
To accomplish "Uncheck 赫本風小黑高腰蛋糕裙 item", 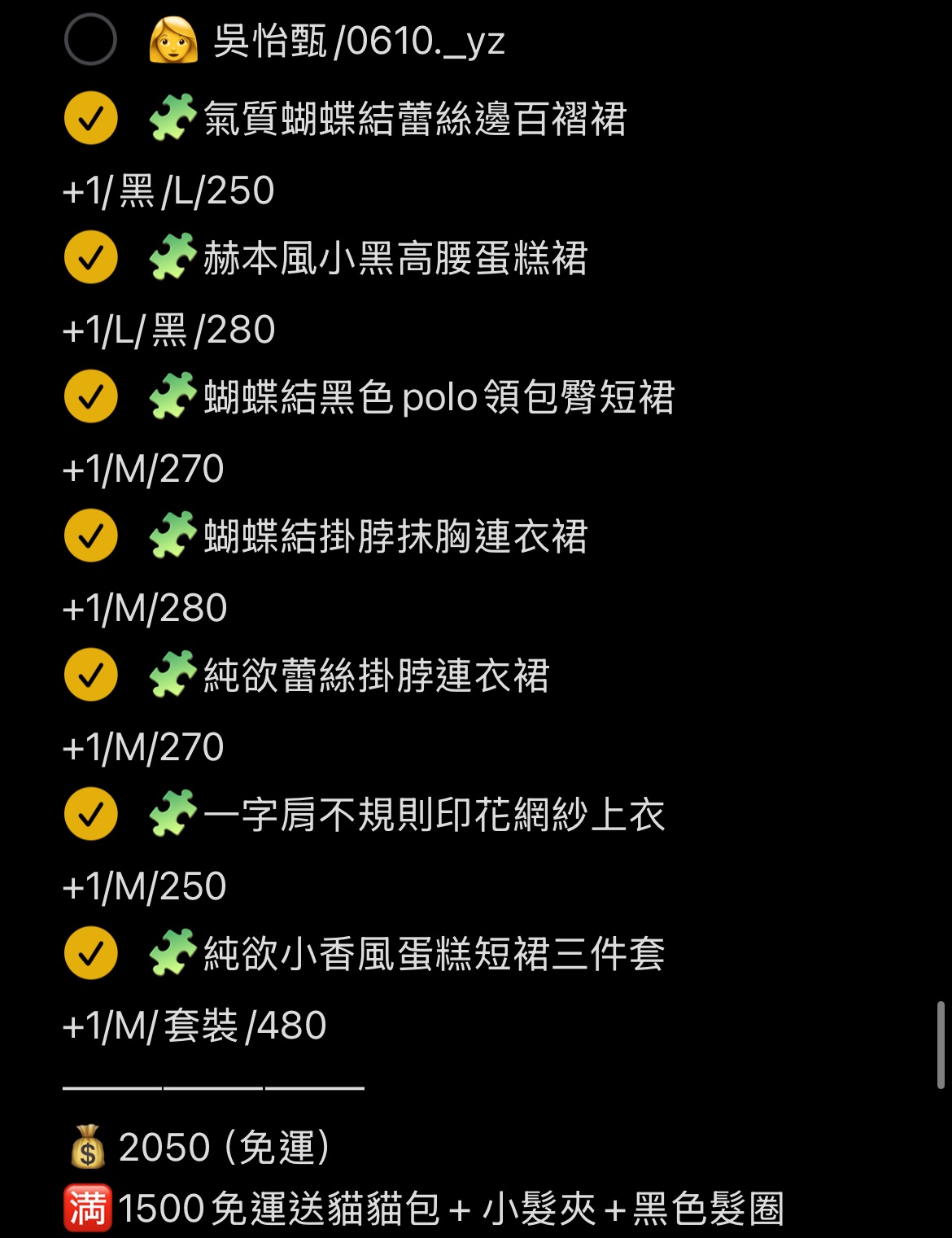I will point(90,258).
